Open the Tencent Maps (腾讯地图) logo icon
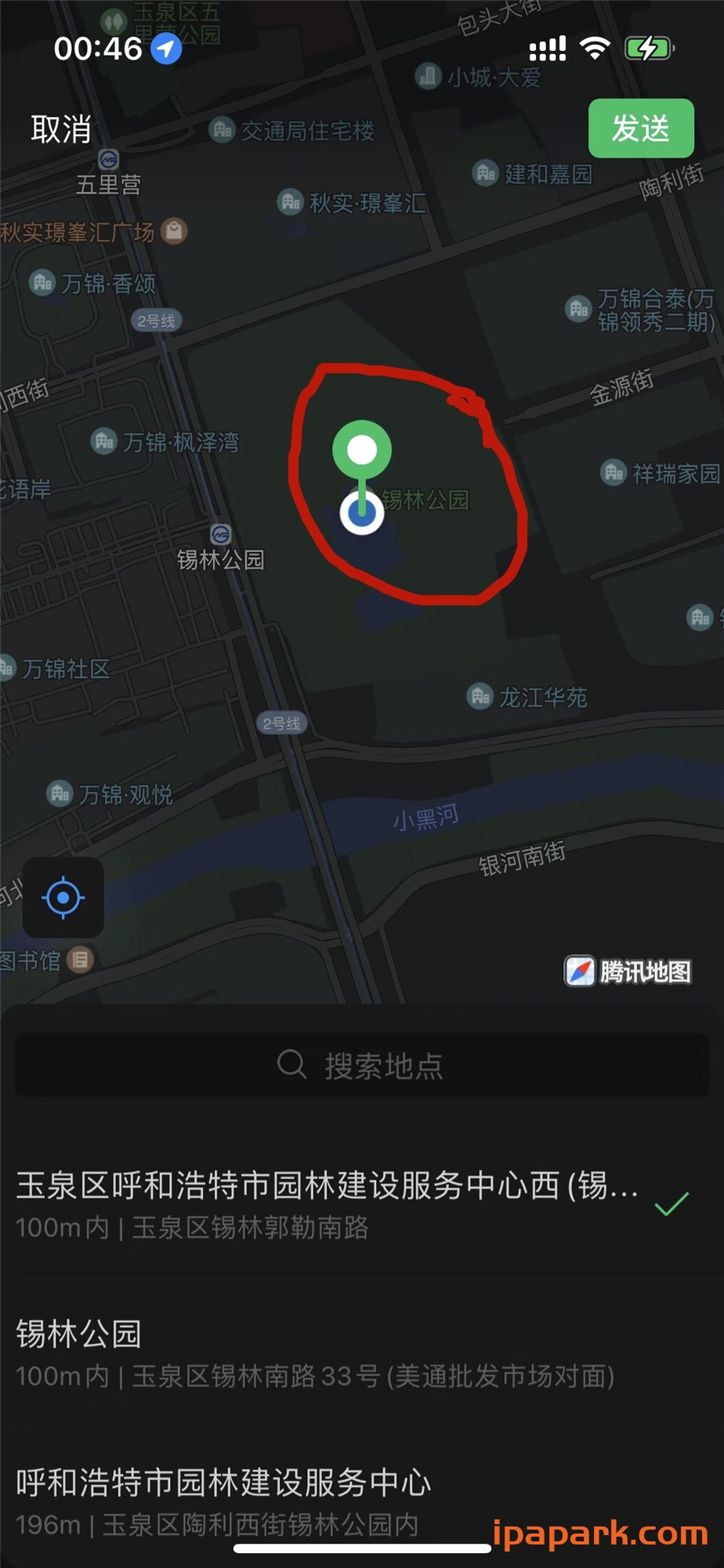Viewport: 724px width, 1568px height. coord(579,971)
